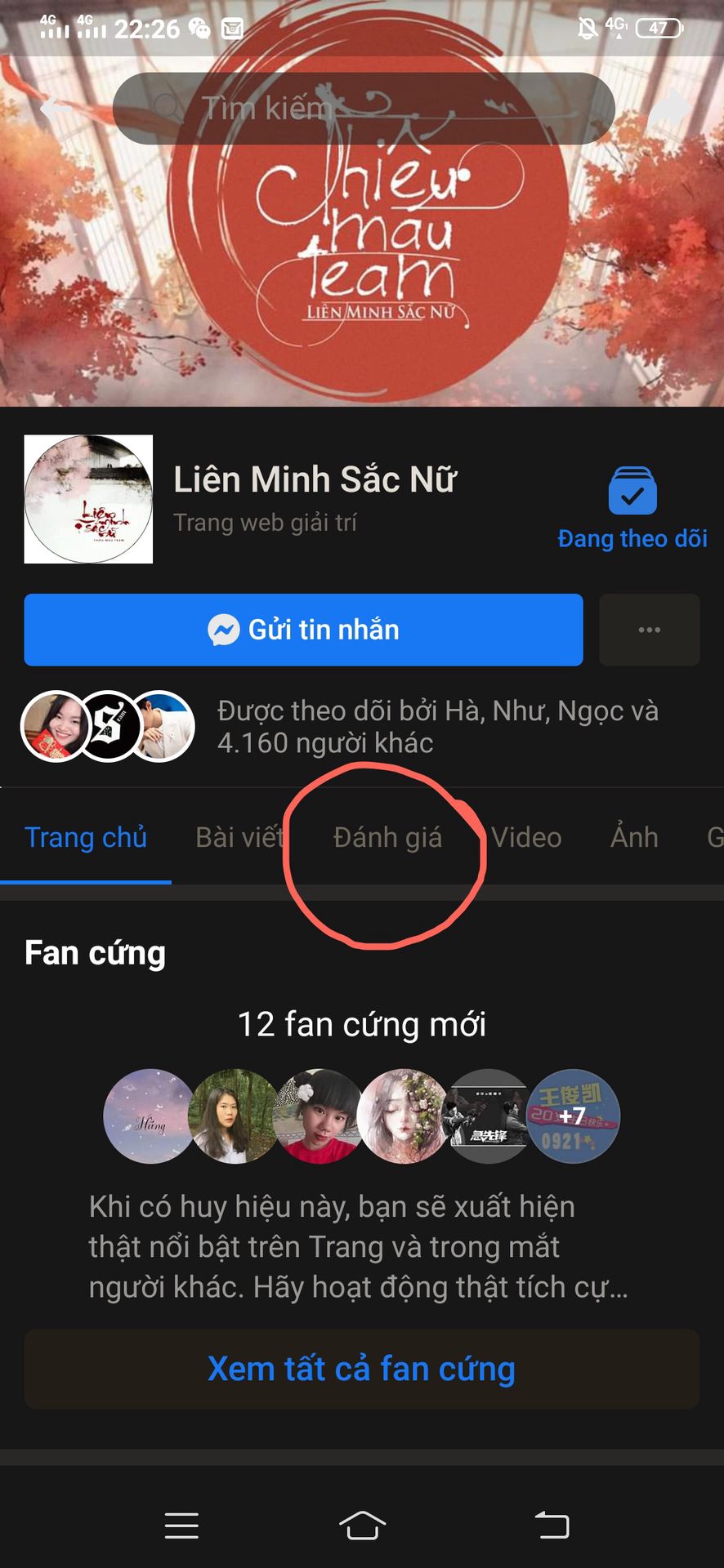Go to the system home screen

[x=362, y=1525]
